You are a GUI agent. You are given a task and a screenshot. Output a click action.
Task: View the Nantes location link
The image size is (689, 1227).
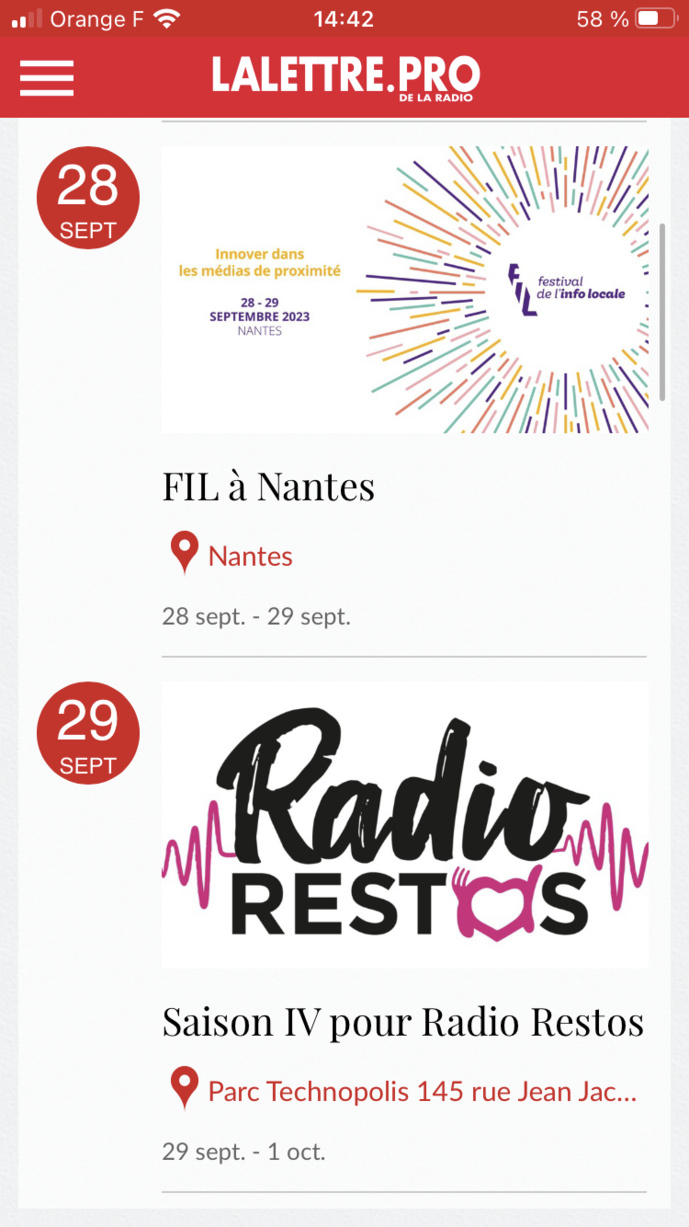click(250, 556)
